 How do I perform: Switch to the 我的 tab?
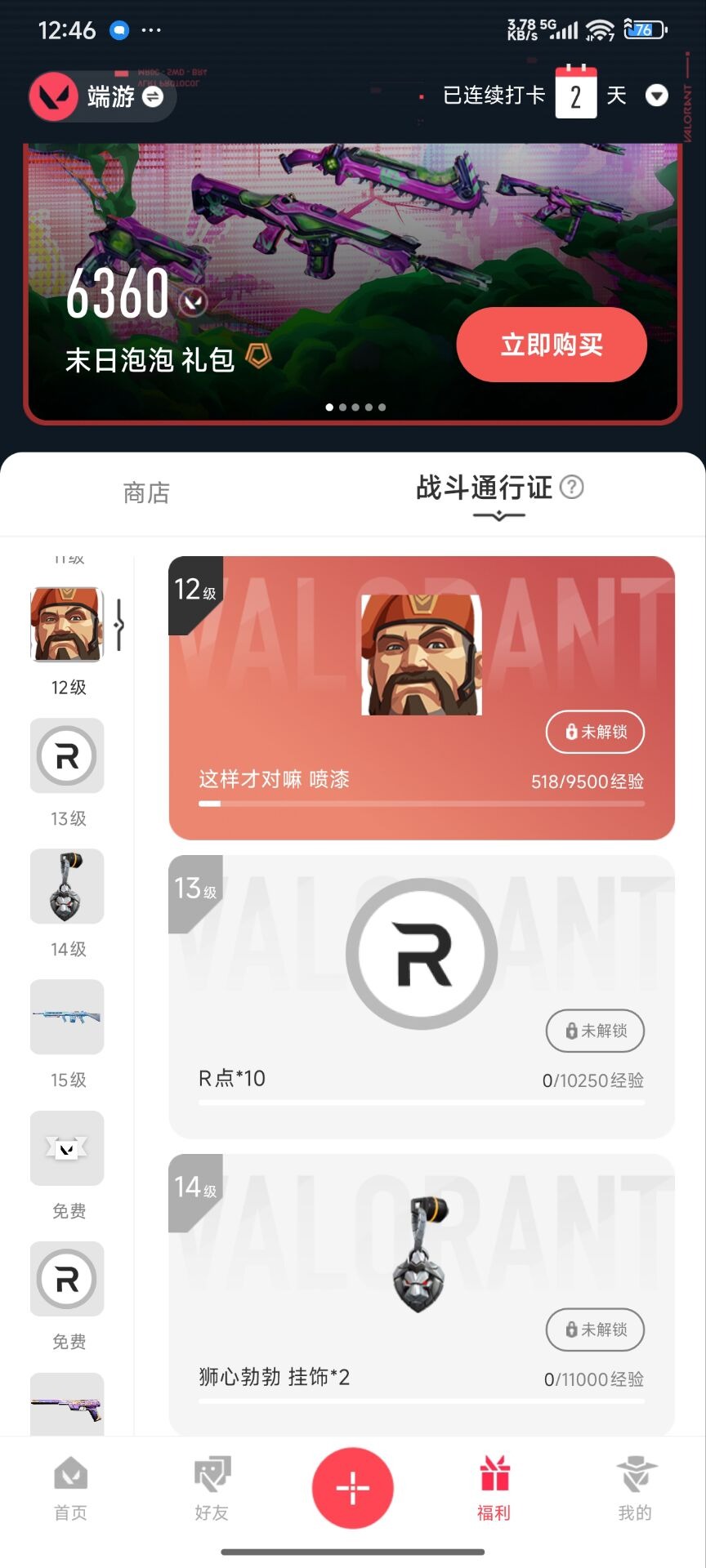(x=635, y=1488)
